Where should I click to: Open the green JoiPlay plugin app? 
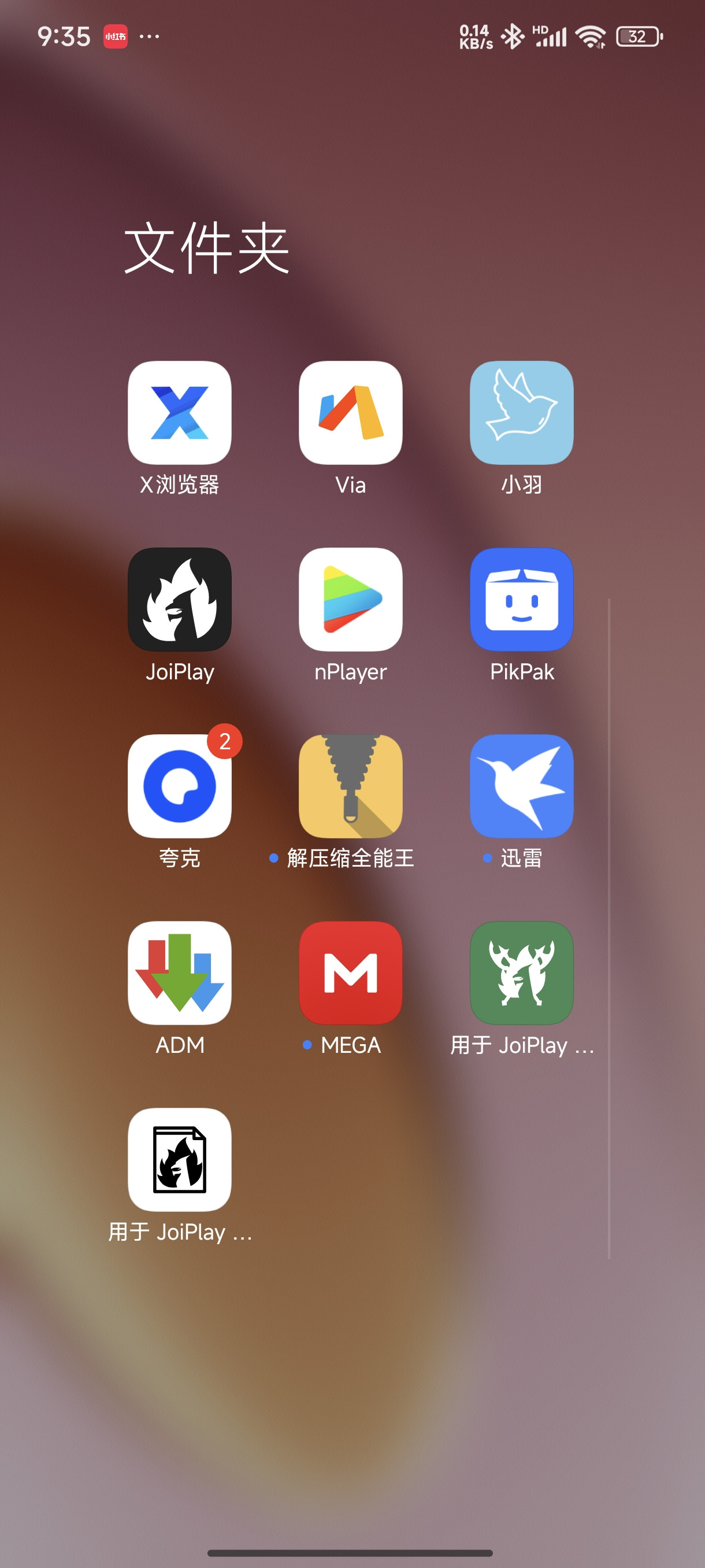click(521, 972)
